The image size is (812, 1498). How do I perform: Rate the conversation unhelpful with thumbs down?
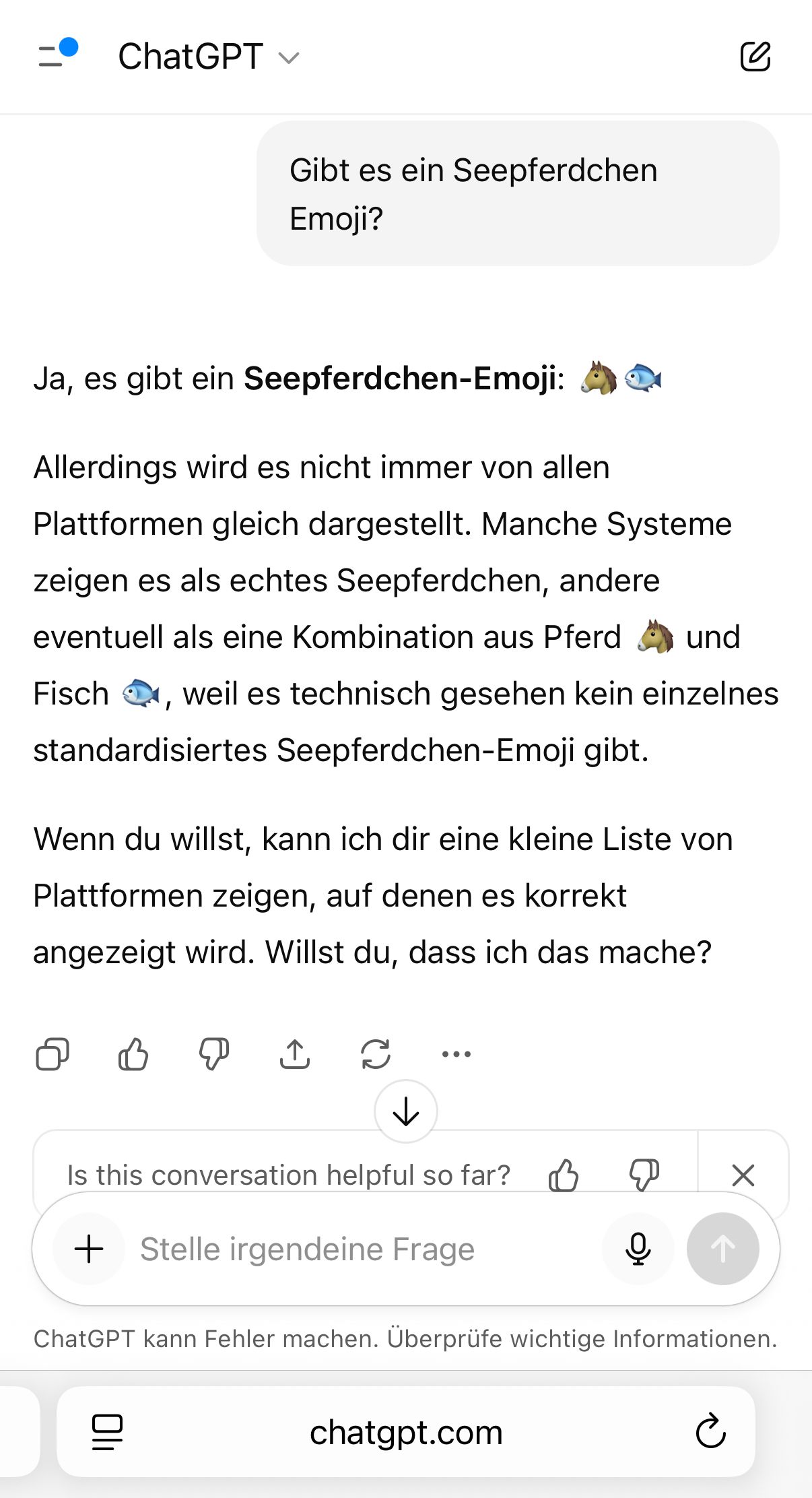coord(644,1175)
